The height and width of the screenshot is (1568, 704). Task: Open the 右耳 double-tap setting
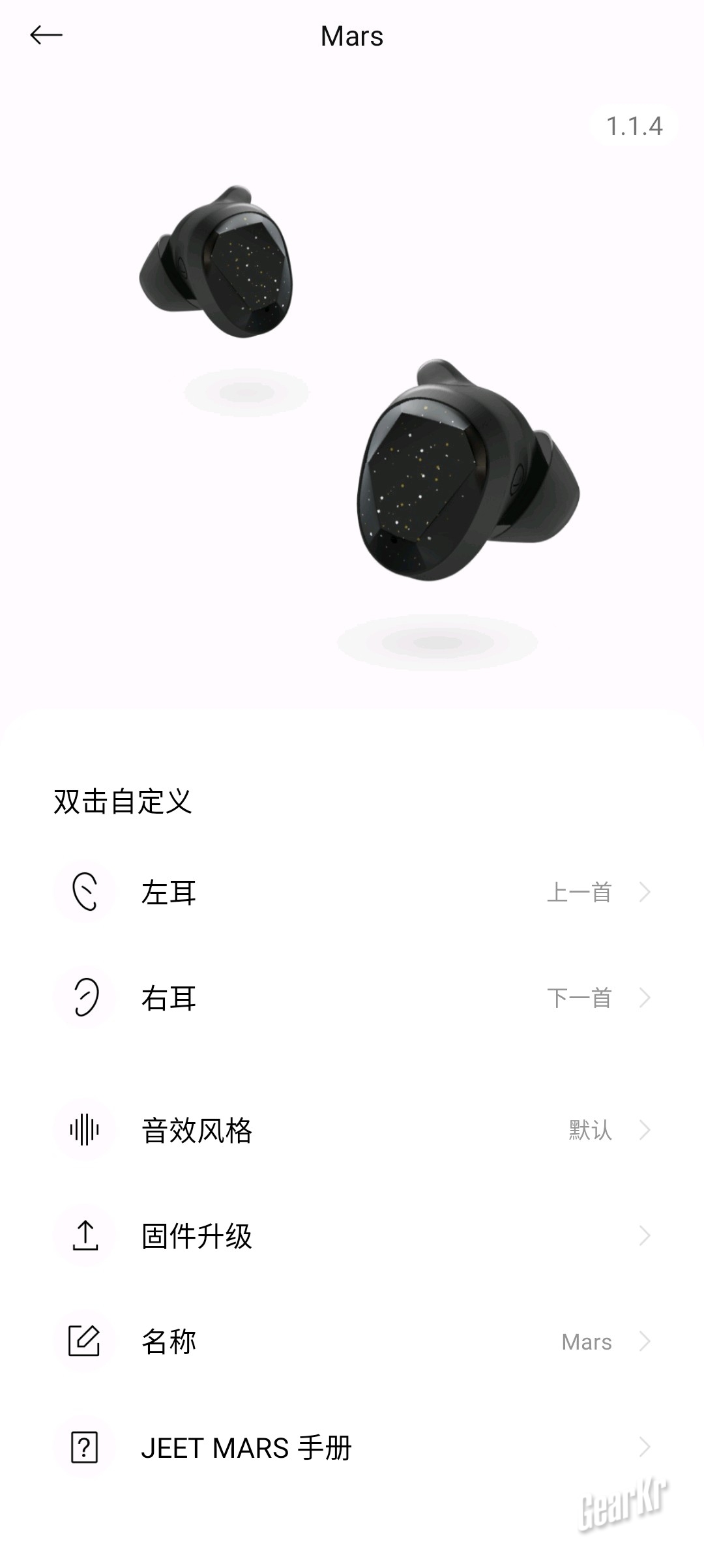[352, 998]
